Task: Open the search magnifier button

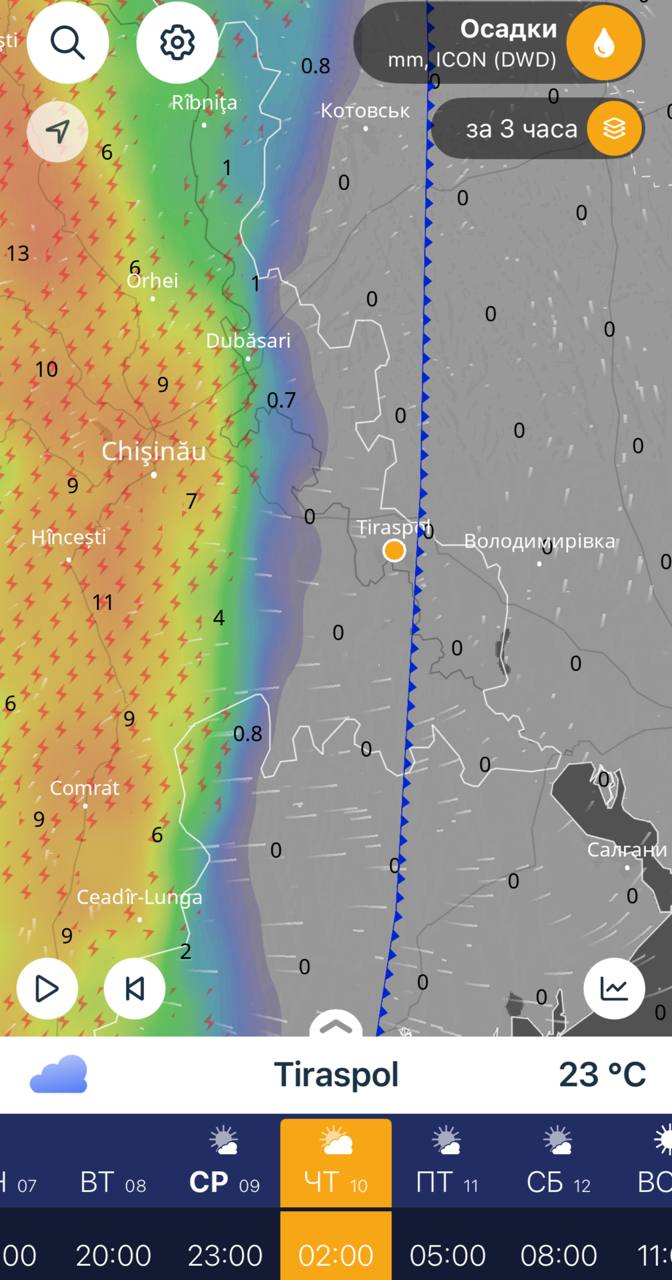Action: pos(68,42)
